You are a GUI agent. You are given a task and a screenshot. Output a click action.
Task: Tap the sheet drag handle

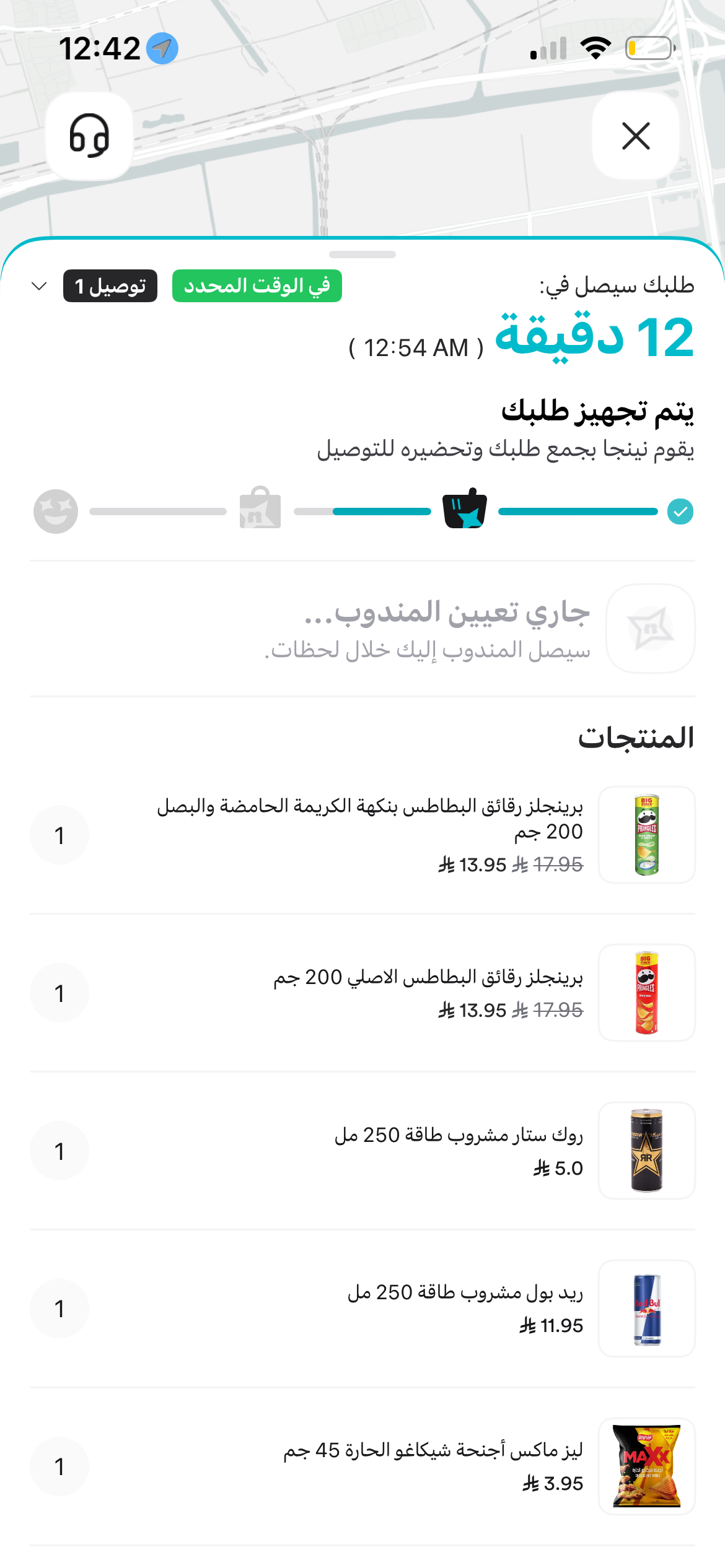tap(362, 255)
